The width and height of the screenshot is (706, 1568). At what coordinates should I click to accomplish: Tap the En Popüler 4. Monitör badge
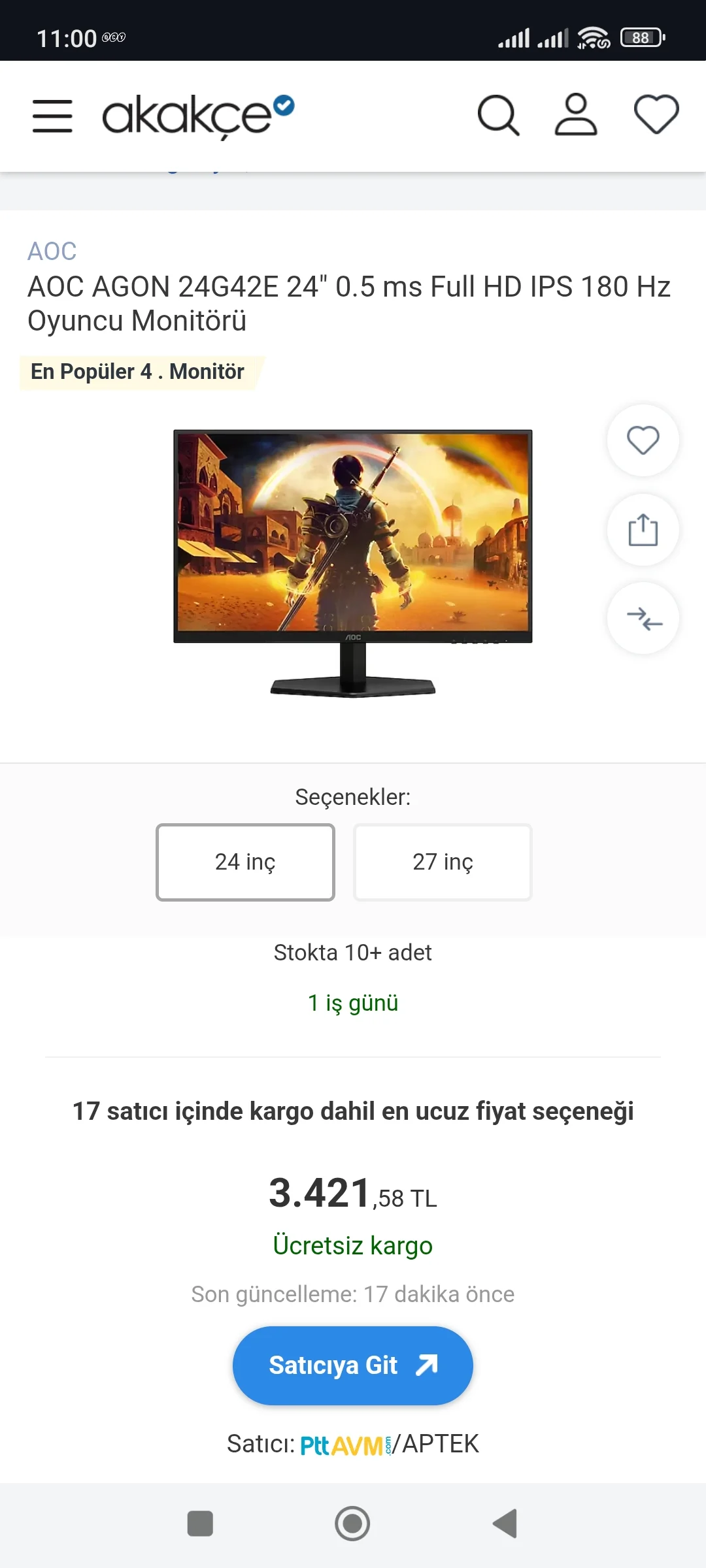137,372
